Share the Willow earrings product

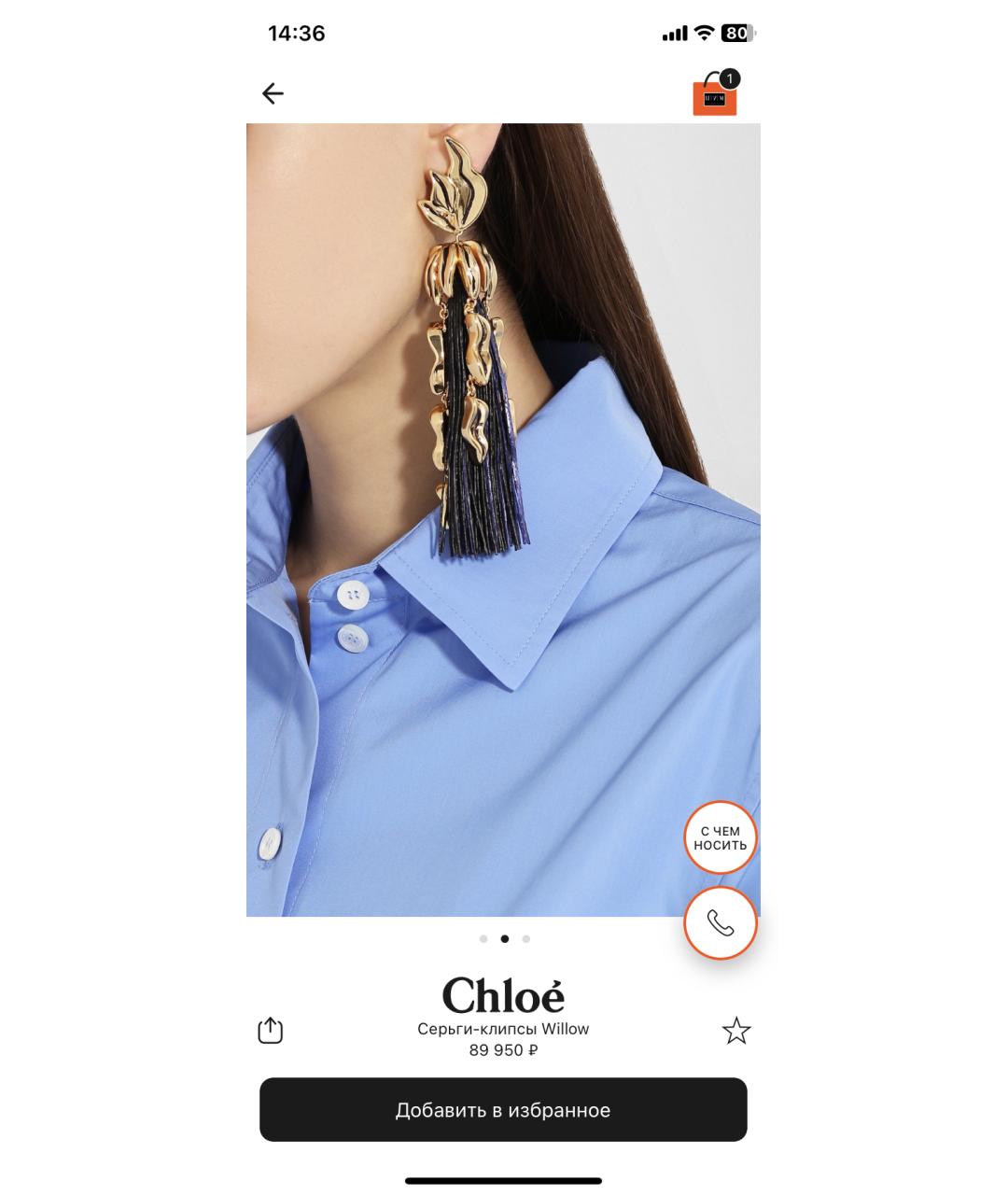270,1031
